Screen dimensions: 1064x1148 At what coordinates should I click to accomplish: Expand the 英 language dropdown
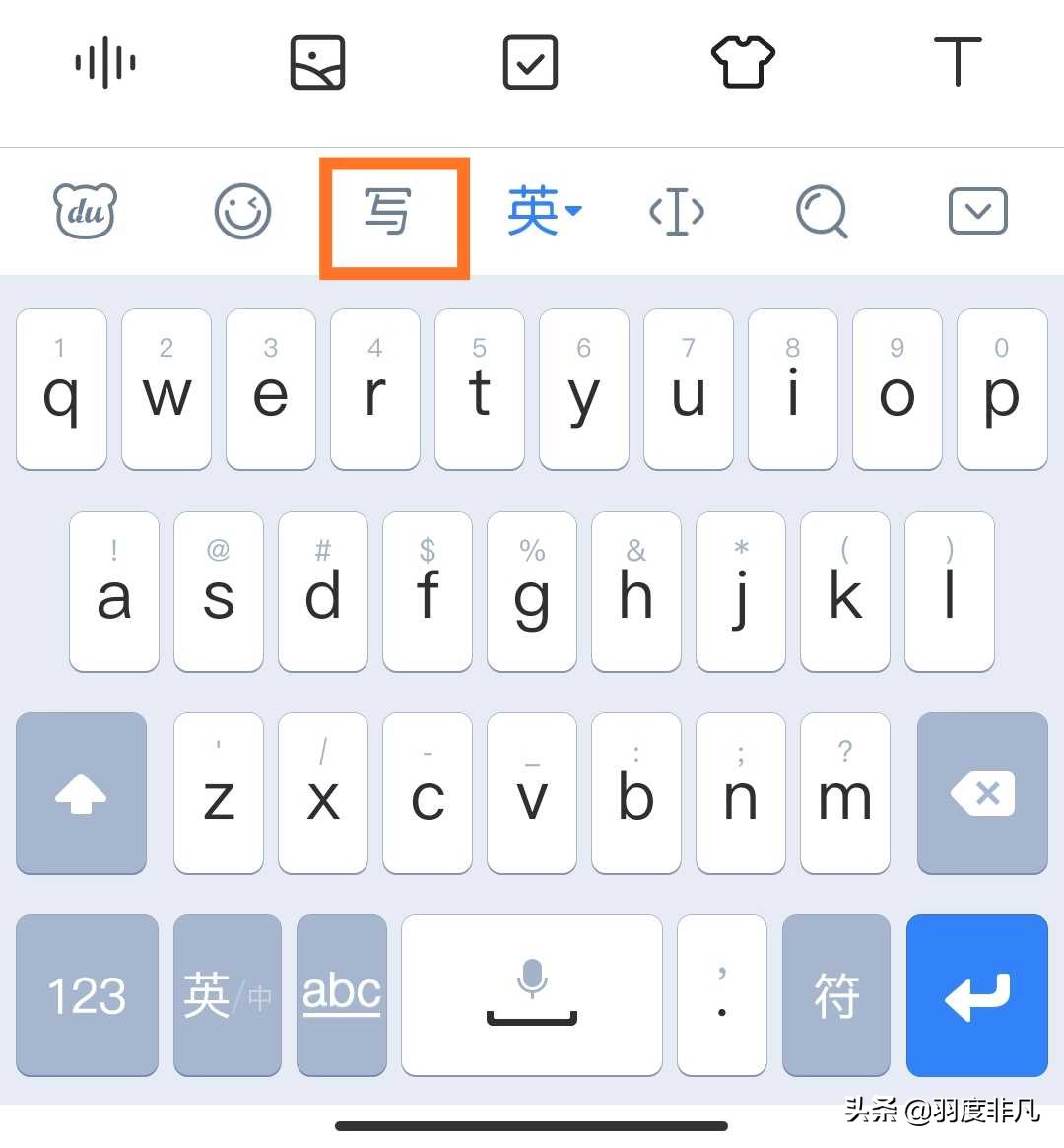(544, 211)
